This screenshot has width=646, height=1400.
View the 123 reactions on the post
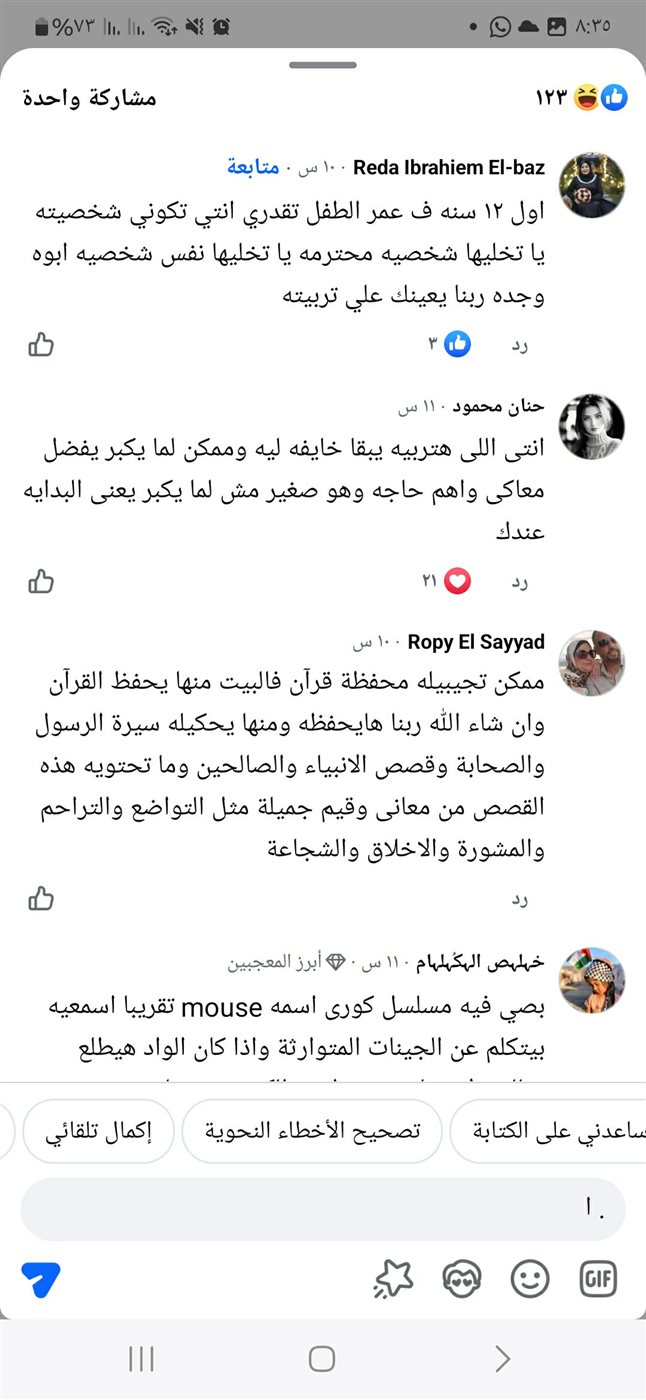582,97
